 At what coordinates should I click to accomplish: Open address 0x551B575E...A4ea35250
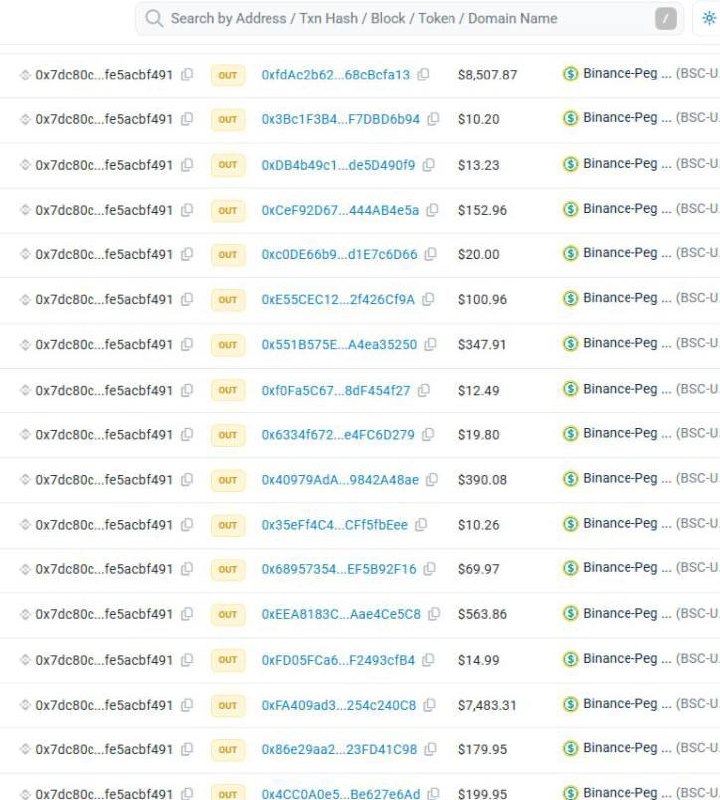339,345
